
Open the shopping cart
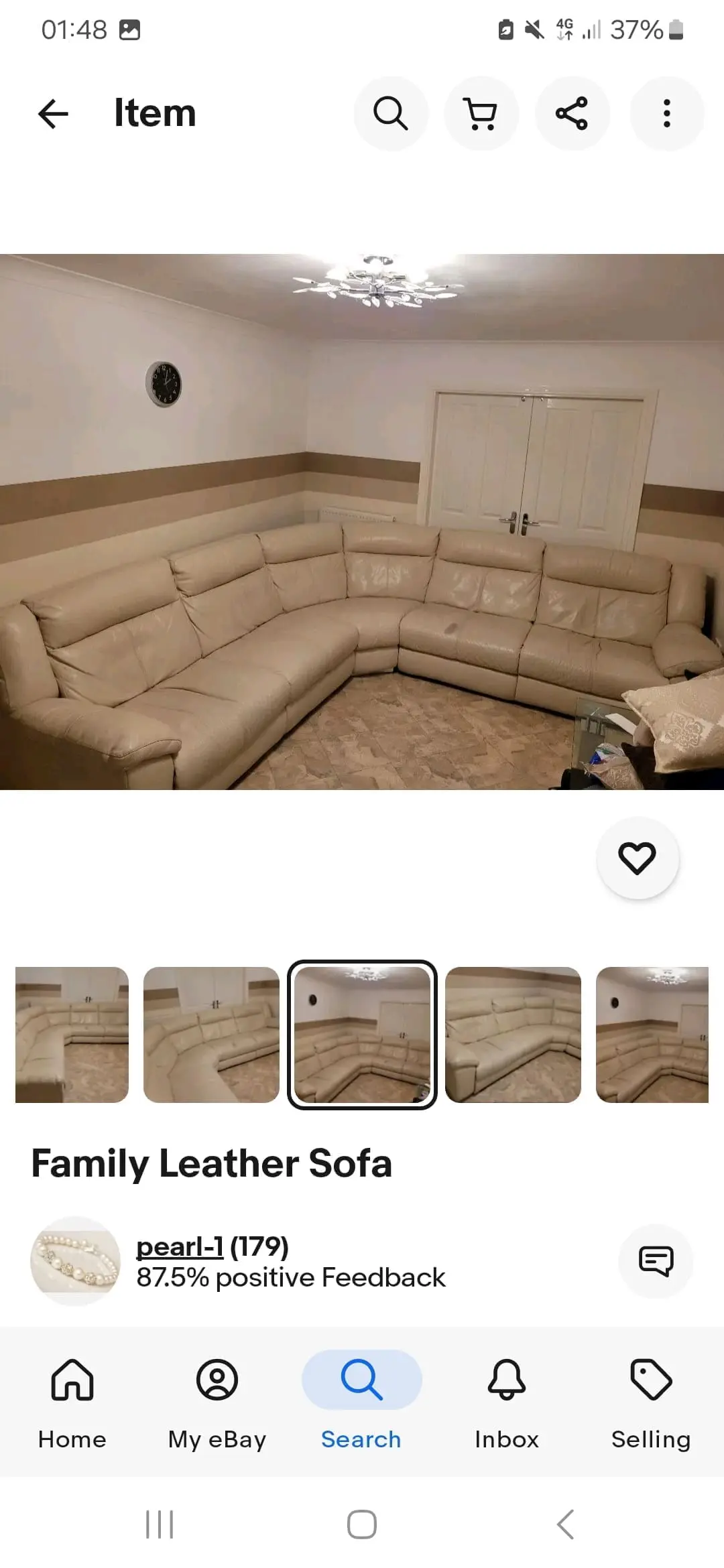pyautogui.click(x=481, y=113)
